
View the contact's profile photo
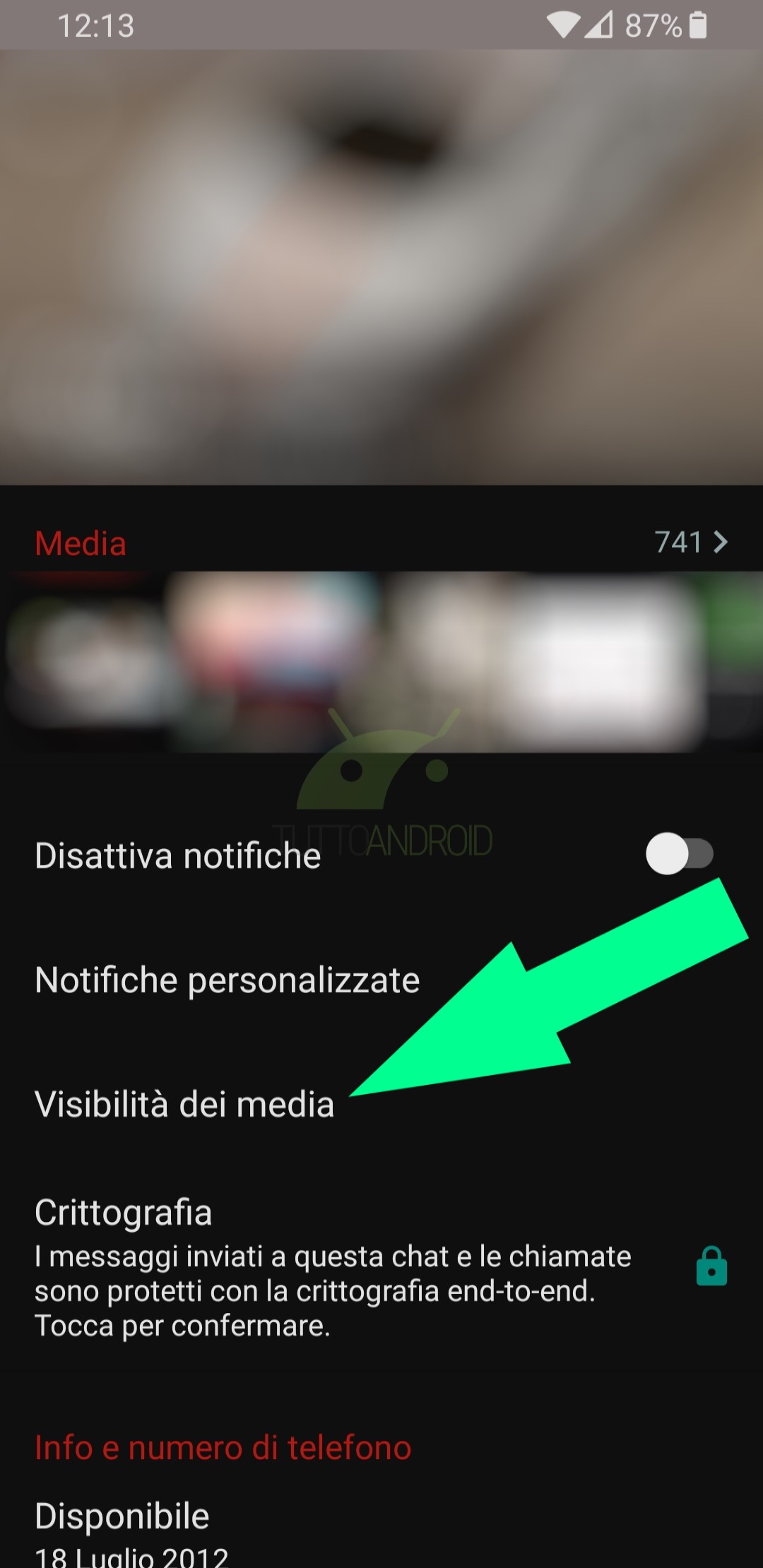pos(381,267)
